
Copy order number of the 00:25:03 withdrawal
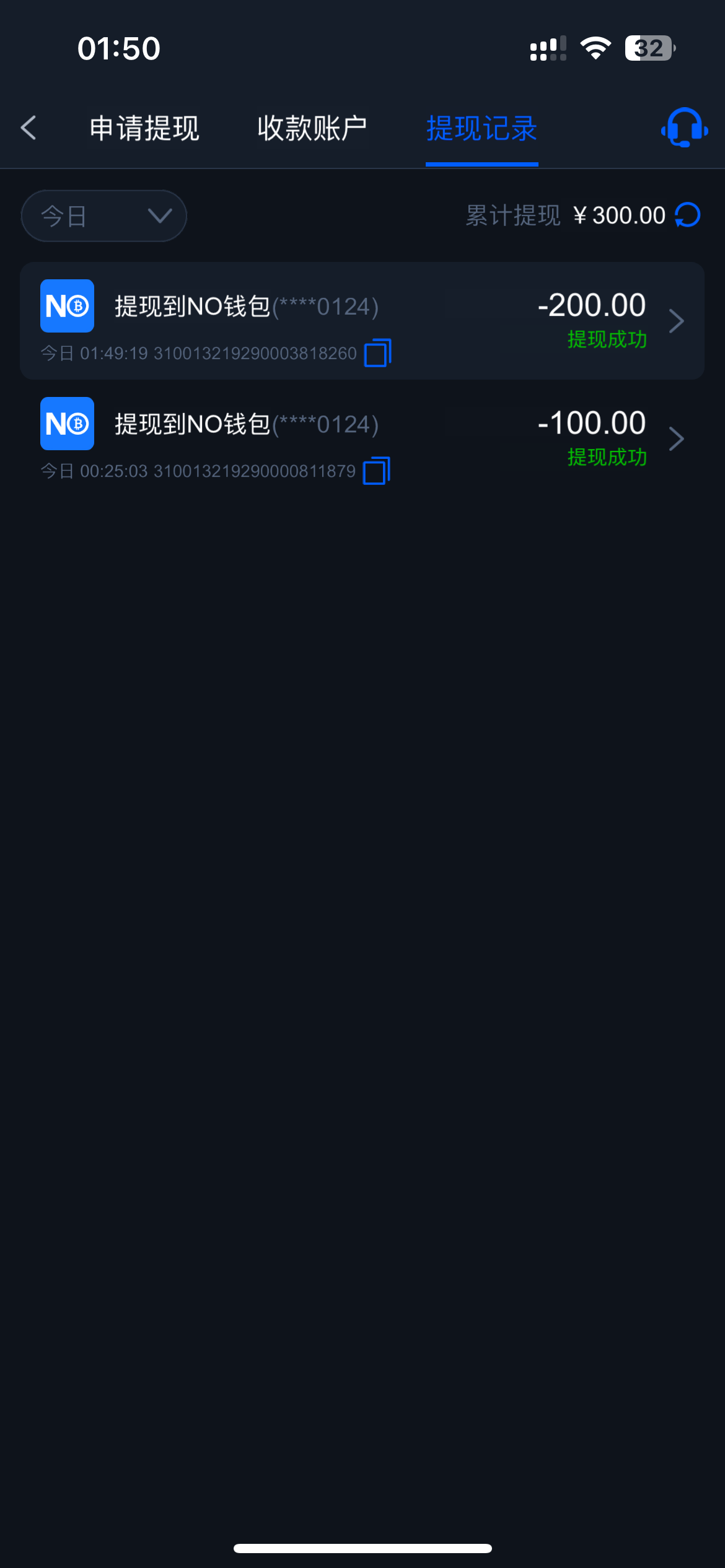click(x=376, y=471)
